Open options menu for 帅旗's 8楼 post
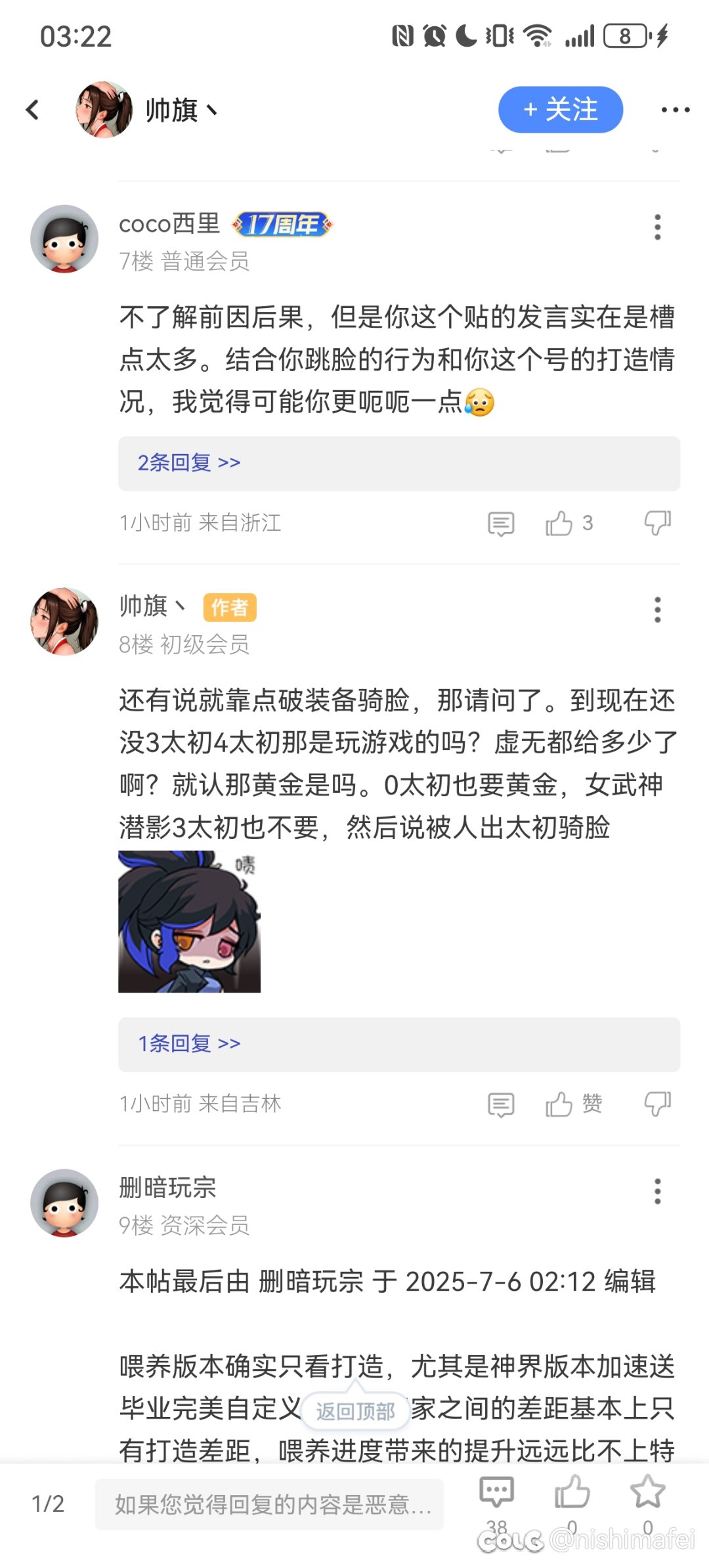 point(657,610)
